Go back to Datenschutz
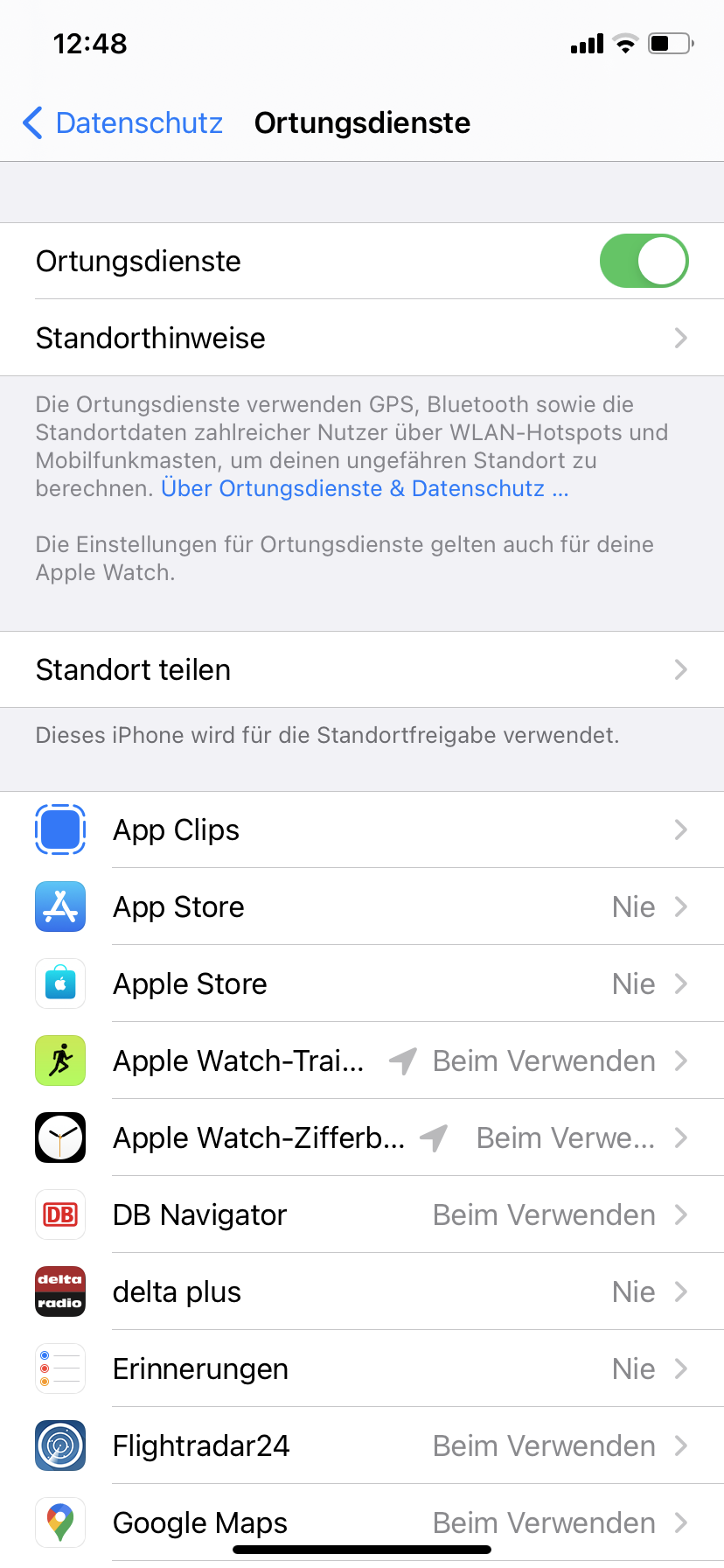Image resolution: width=724 pixels, height=1568 pixels. 123,123
